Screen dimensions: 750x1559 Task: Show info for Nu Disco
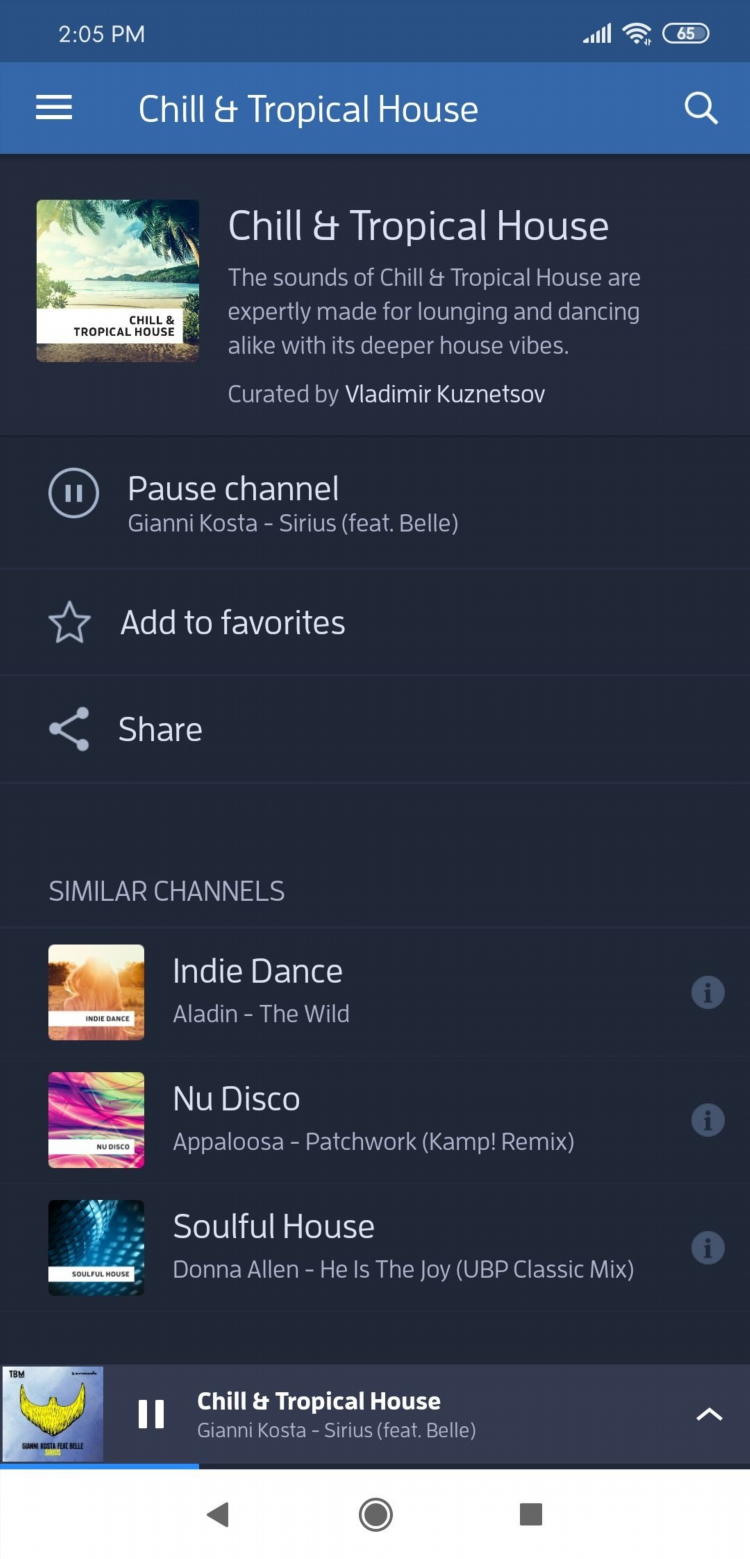(x=707, y=1120)
